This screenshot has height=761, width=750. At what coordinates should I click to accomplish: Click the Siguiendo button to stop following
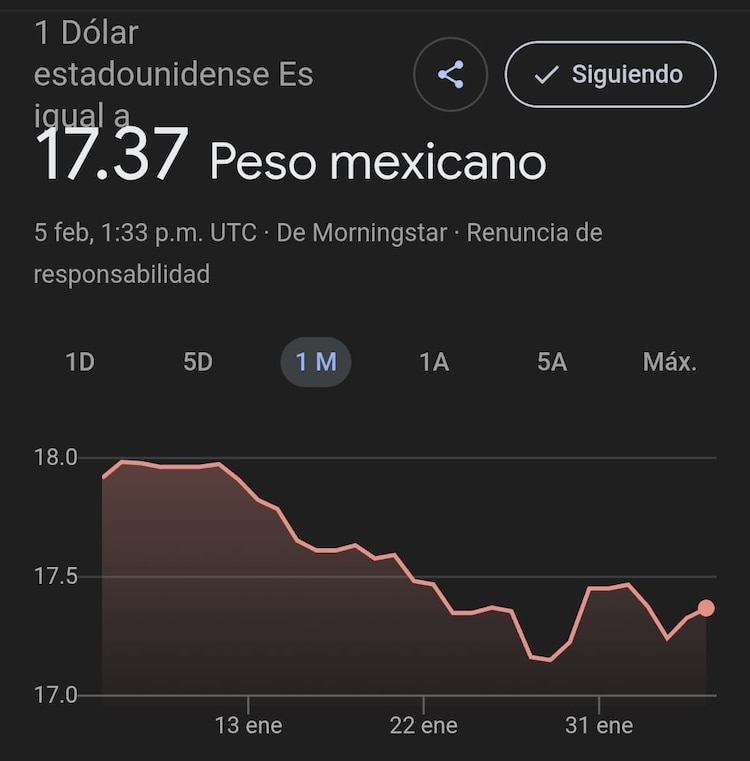coord(610,74)
